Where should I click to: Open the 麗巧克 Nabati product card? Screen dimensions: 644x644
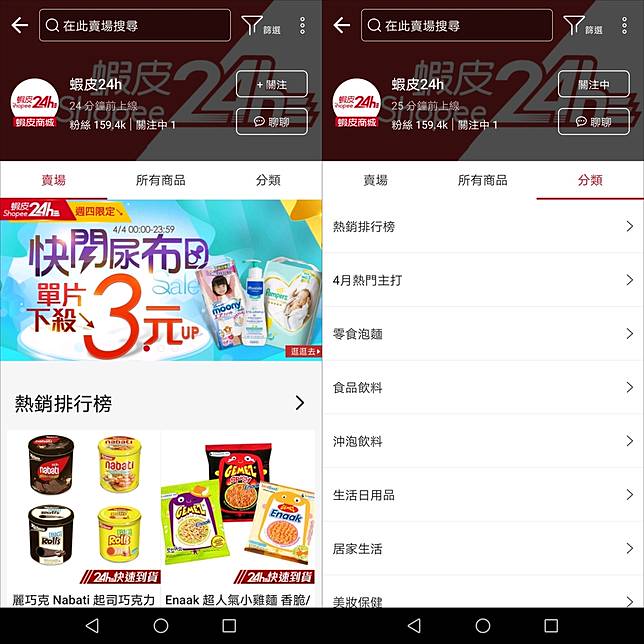[x=84, y=518]
